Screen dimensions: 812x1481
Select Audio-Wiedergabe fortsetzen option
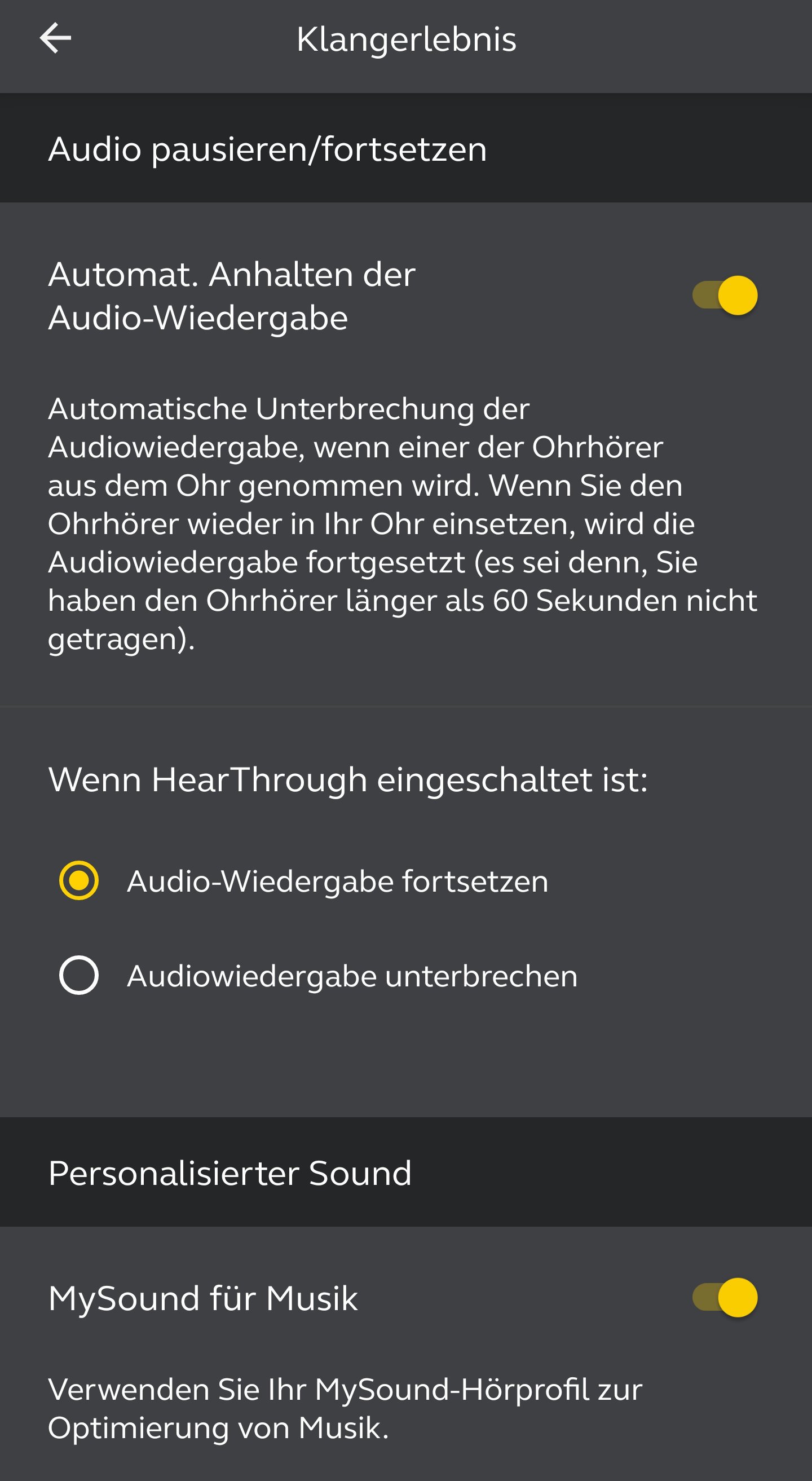80,880
